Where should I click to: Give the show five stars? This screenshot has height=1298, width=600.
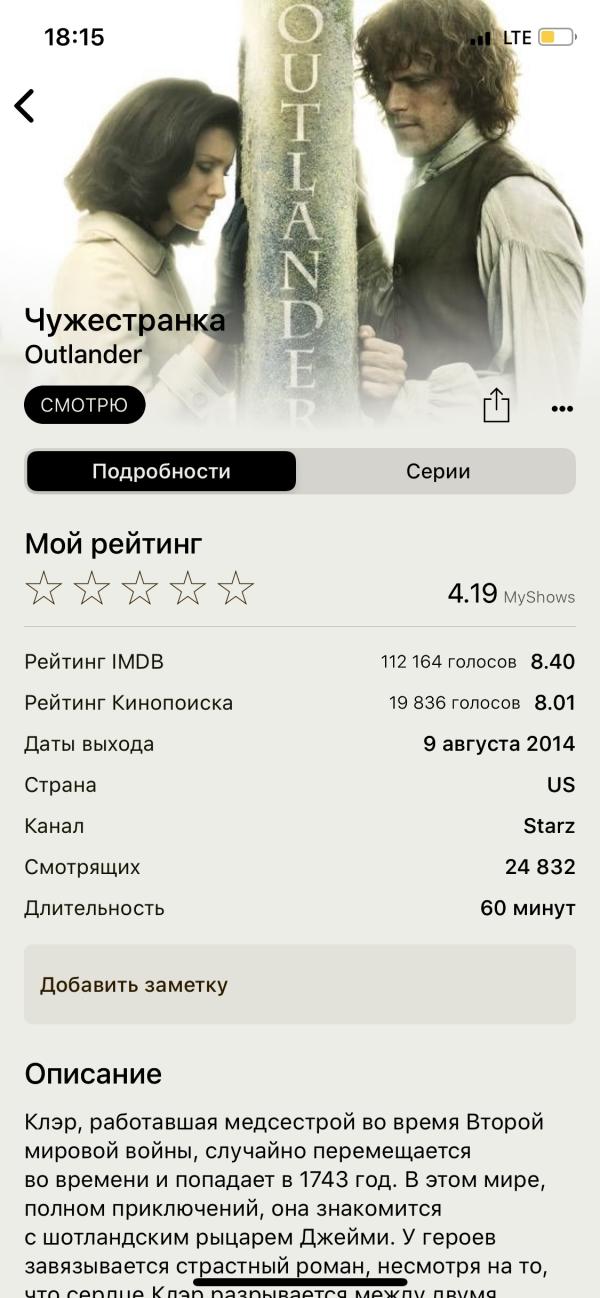[235, 589]
